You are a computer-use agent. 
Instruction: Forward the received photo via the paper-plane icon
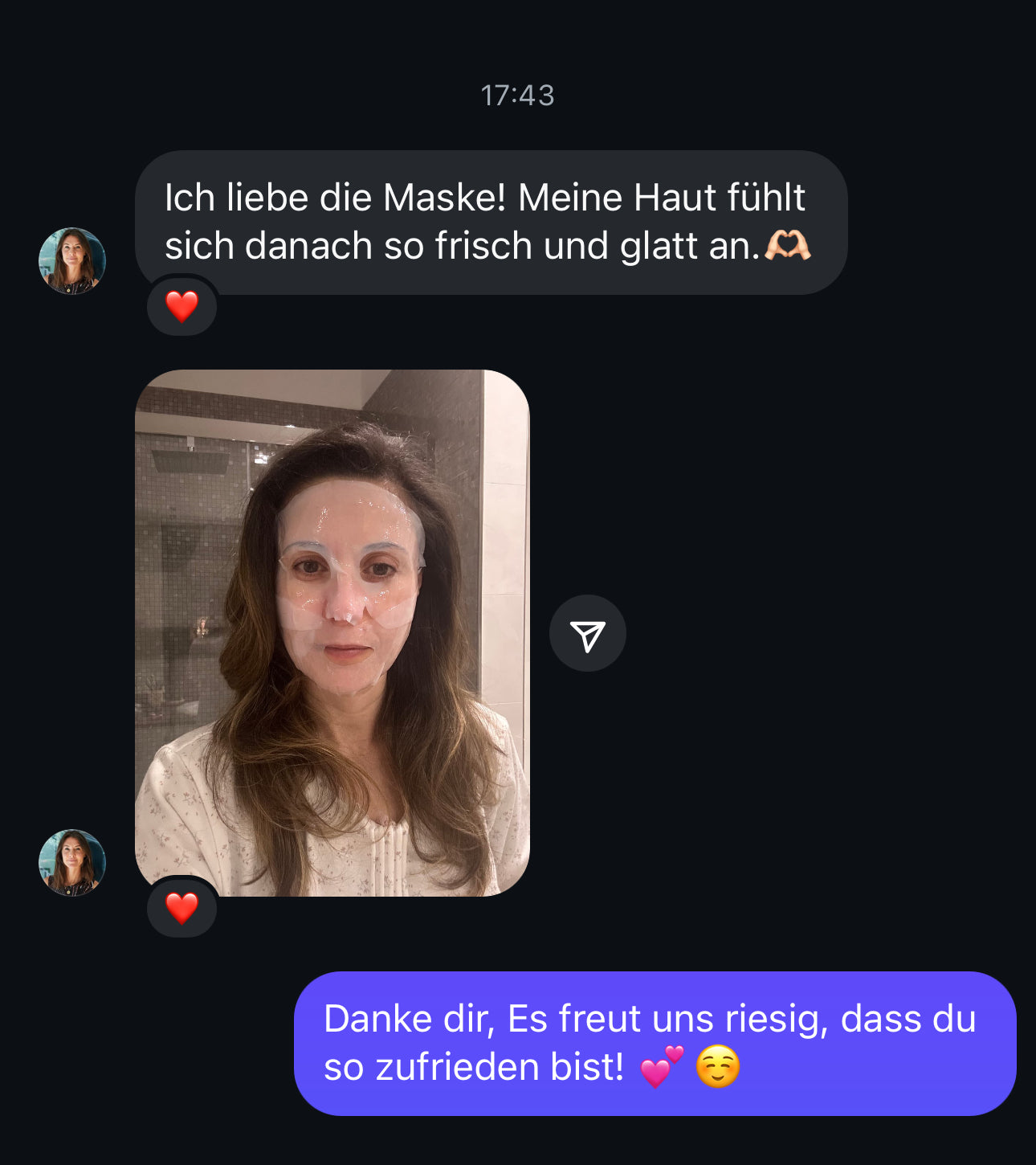click(x=587, y=634)
